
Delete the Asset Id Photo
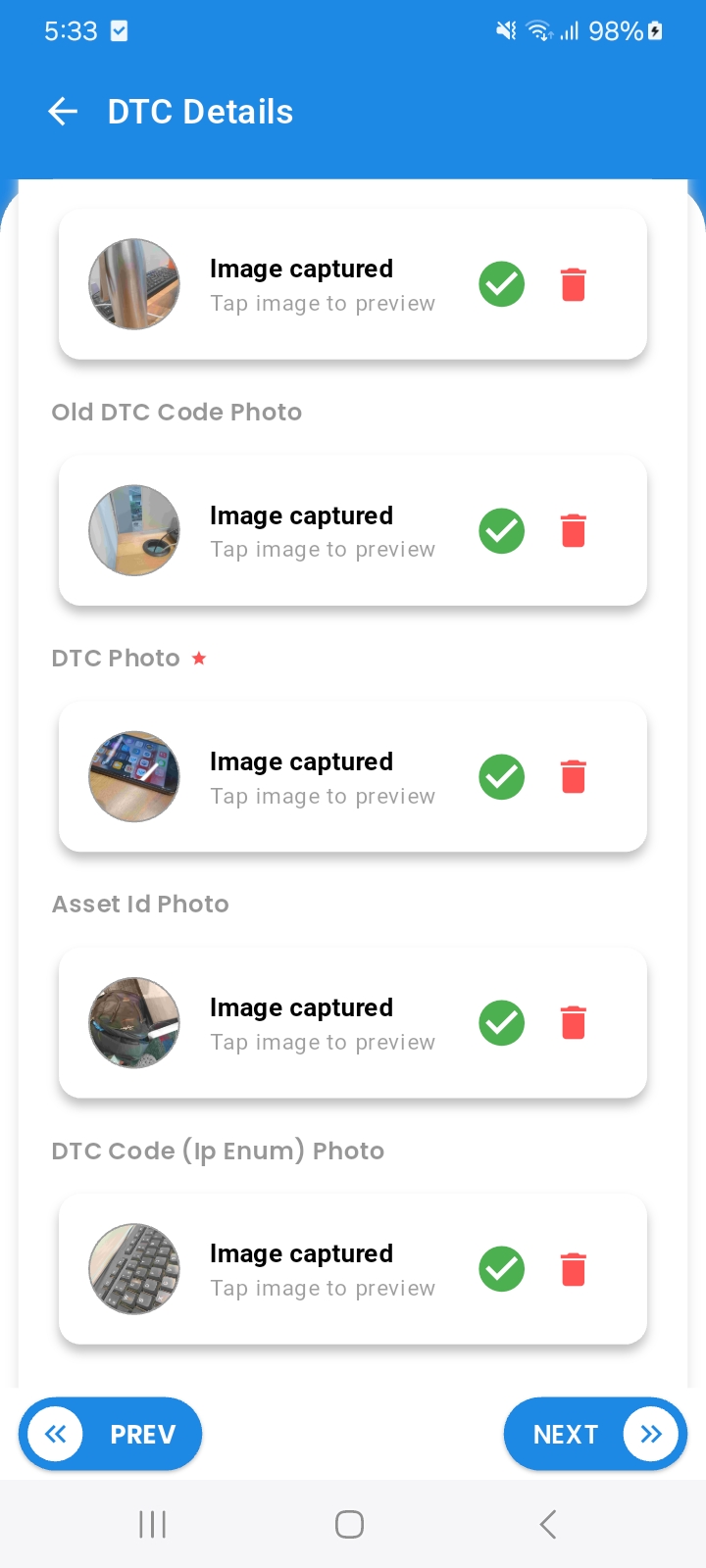573,1022
